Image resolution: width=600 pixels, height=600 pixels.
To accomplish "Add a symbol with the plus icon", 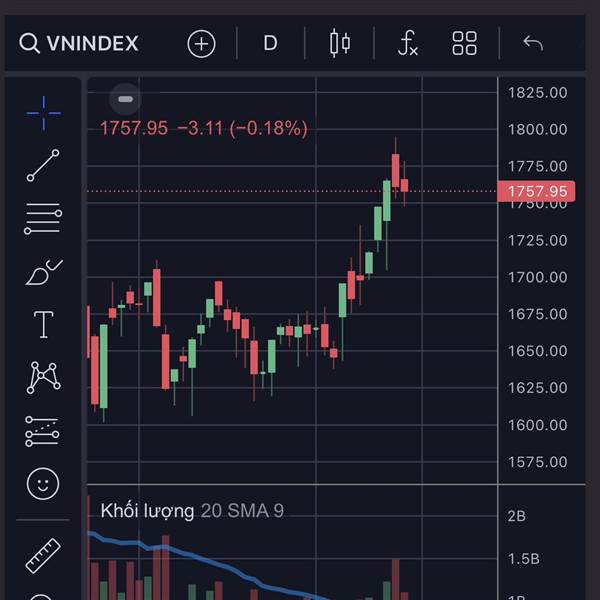I will (x=201, y=44).
